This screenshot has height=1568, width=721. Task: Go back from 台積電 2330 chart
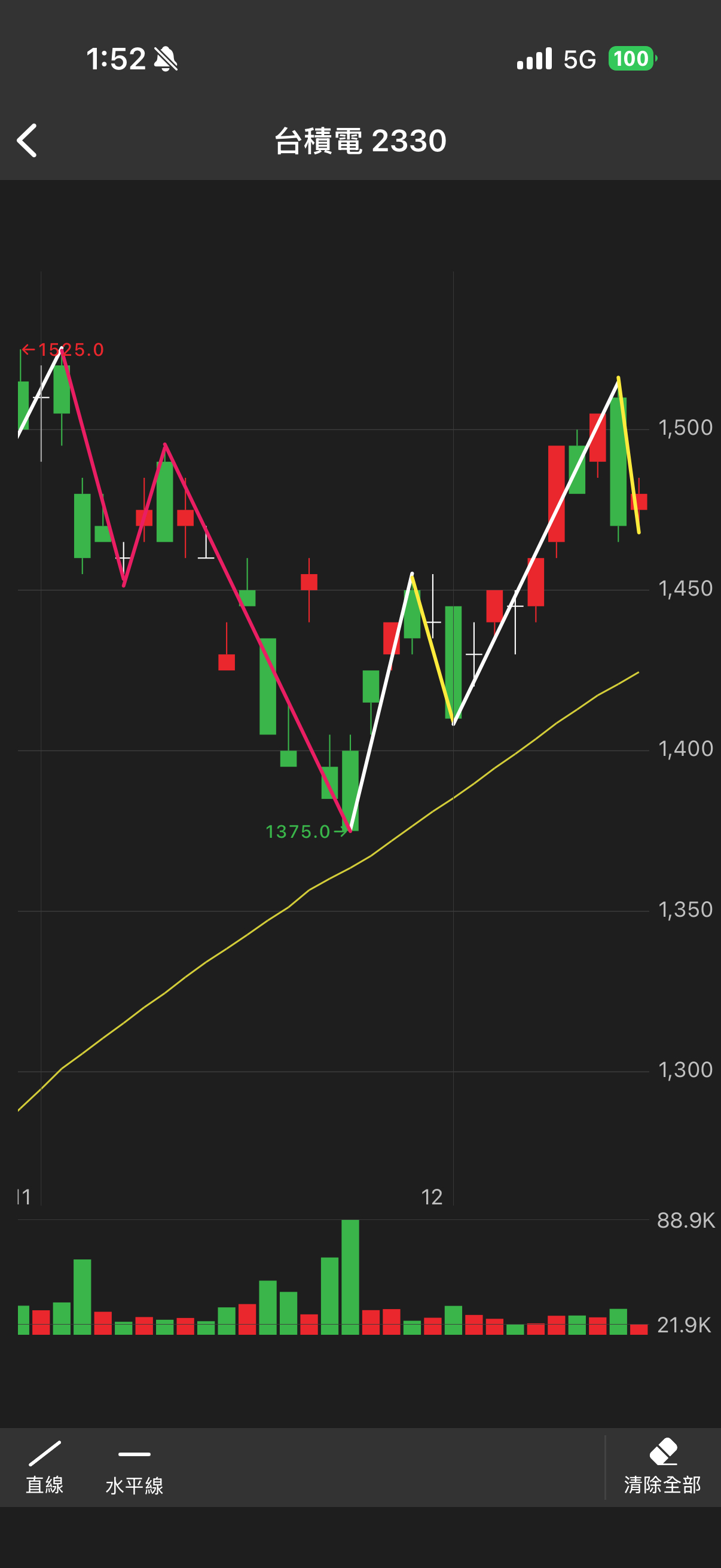click(27, 141)
